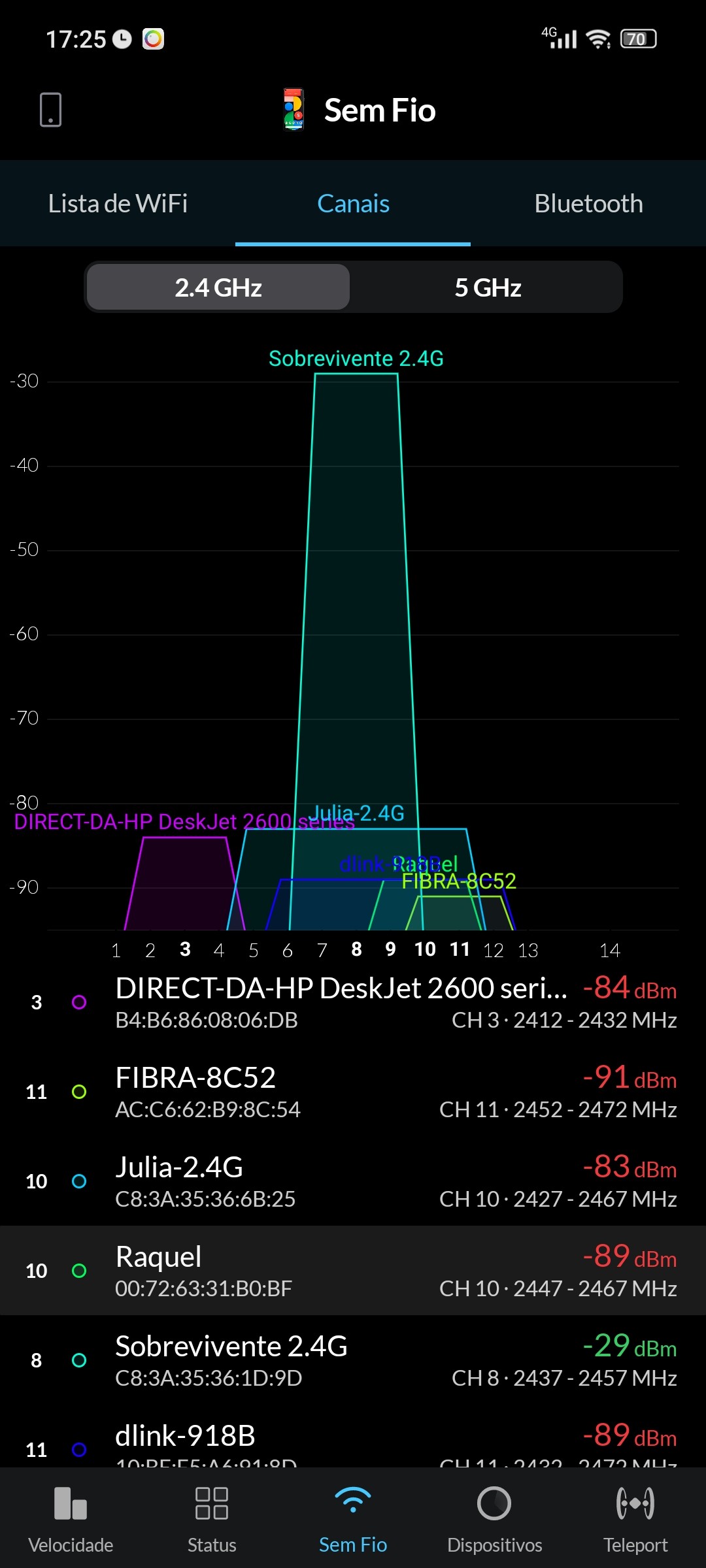Open the device icon in the header
This screenshot has height=1568, width=706.
coord(50,110)
